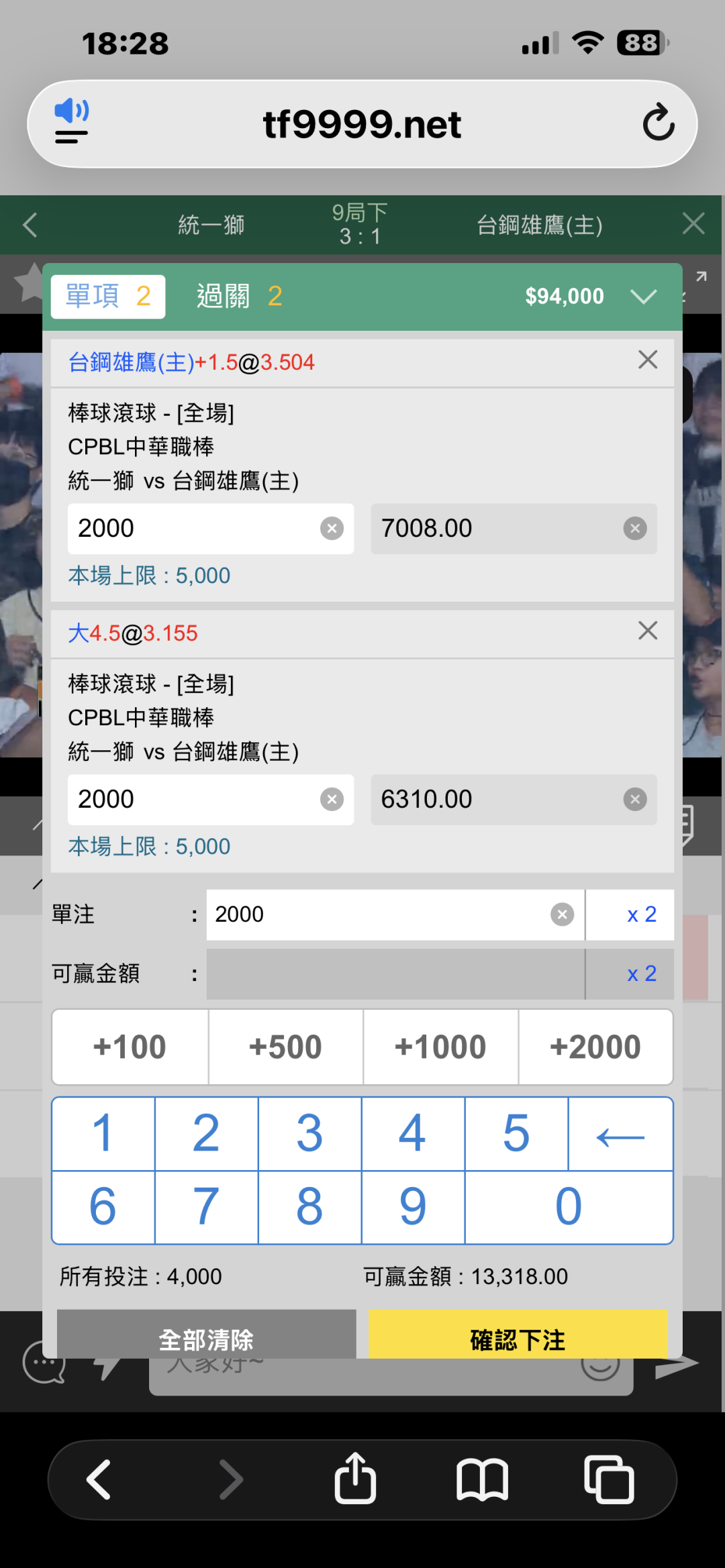This screenshot has height=1568, width=725.
Task: Add +2000 to the stake
Action: pyautogui.click(x=595, y=1047)
